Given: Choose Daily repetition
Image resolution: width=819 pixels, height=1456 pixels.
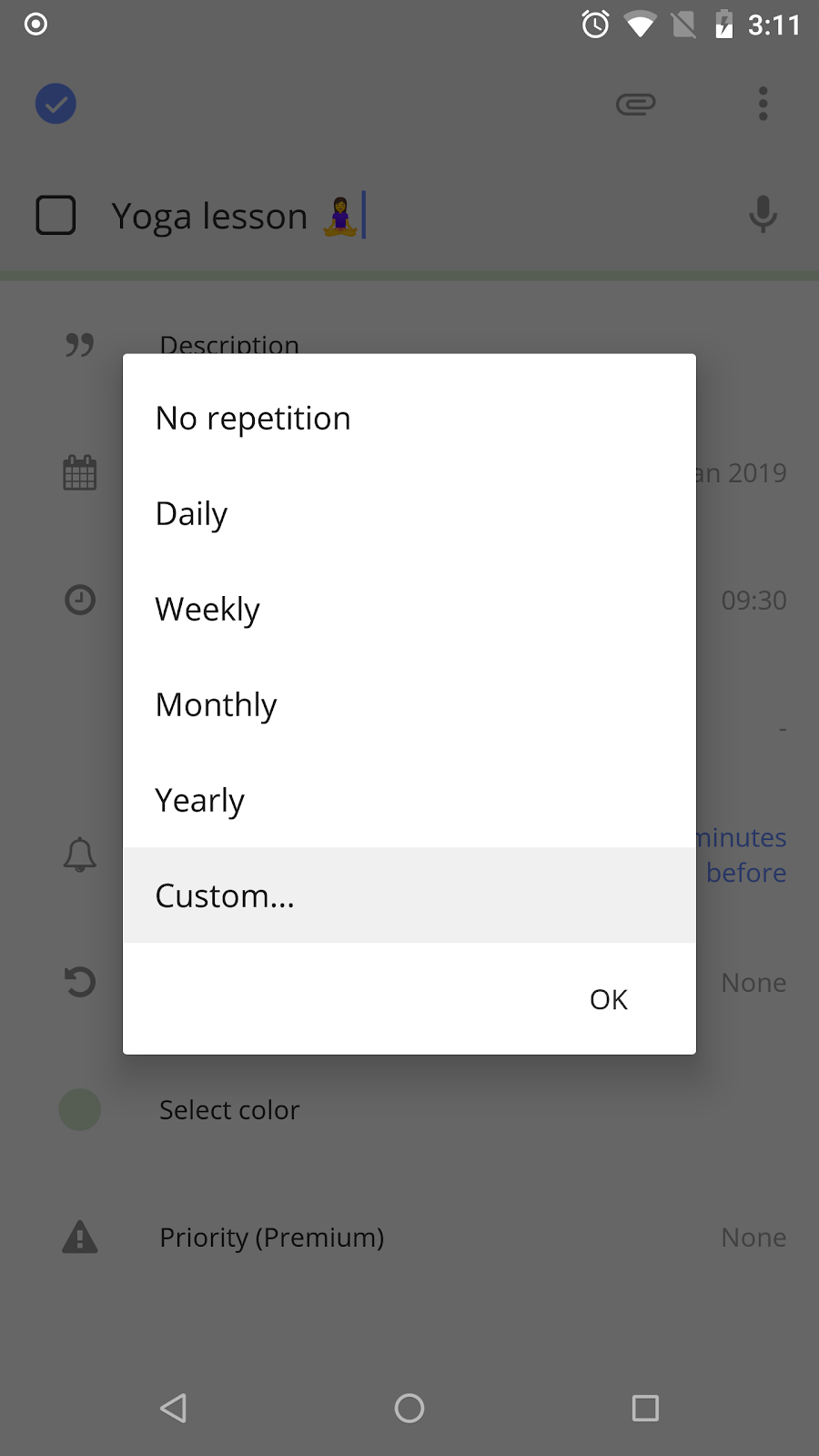Looking at the screenshot, I should [409, 513].
